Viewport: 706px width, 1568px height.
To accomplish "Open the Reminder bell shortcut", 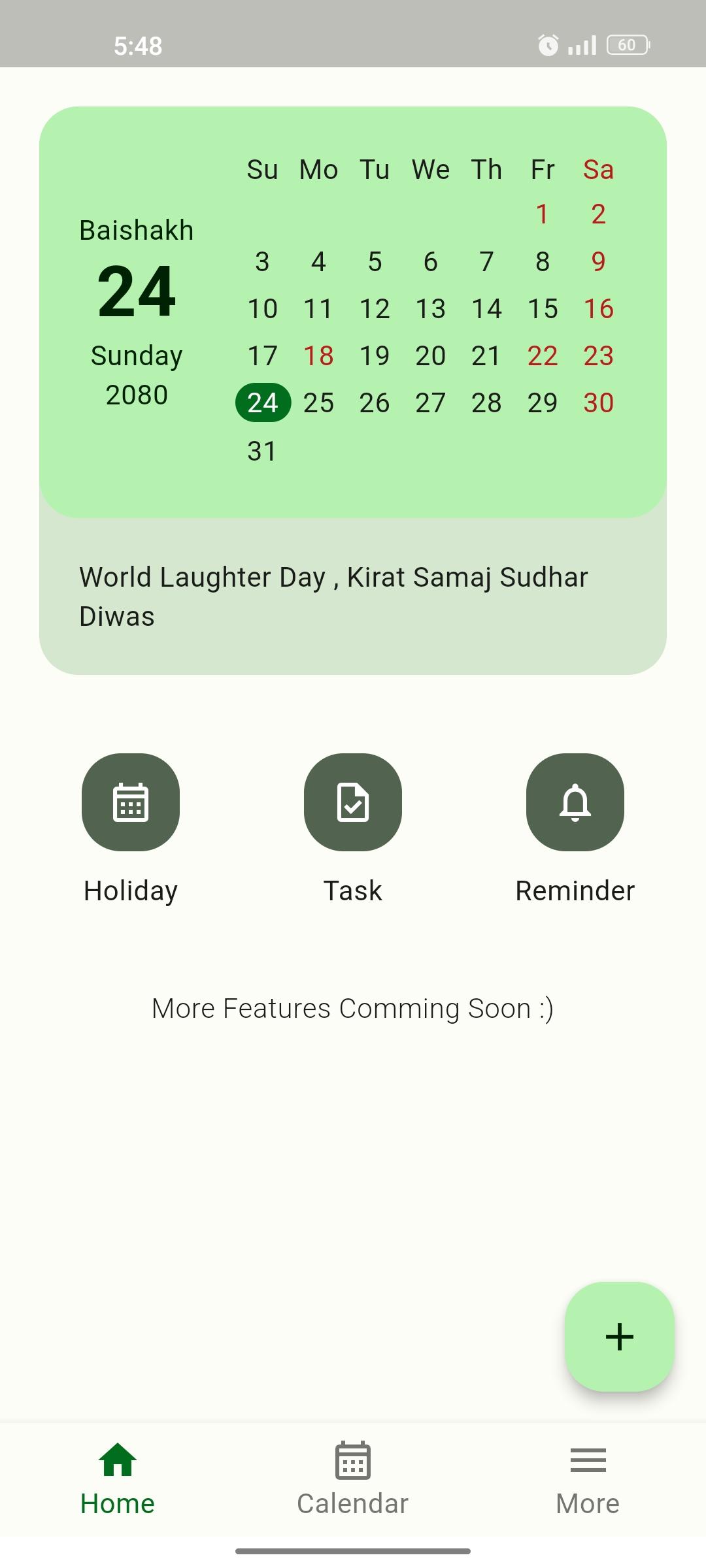I will pos(575,802).
